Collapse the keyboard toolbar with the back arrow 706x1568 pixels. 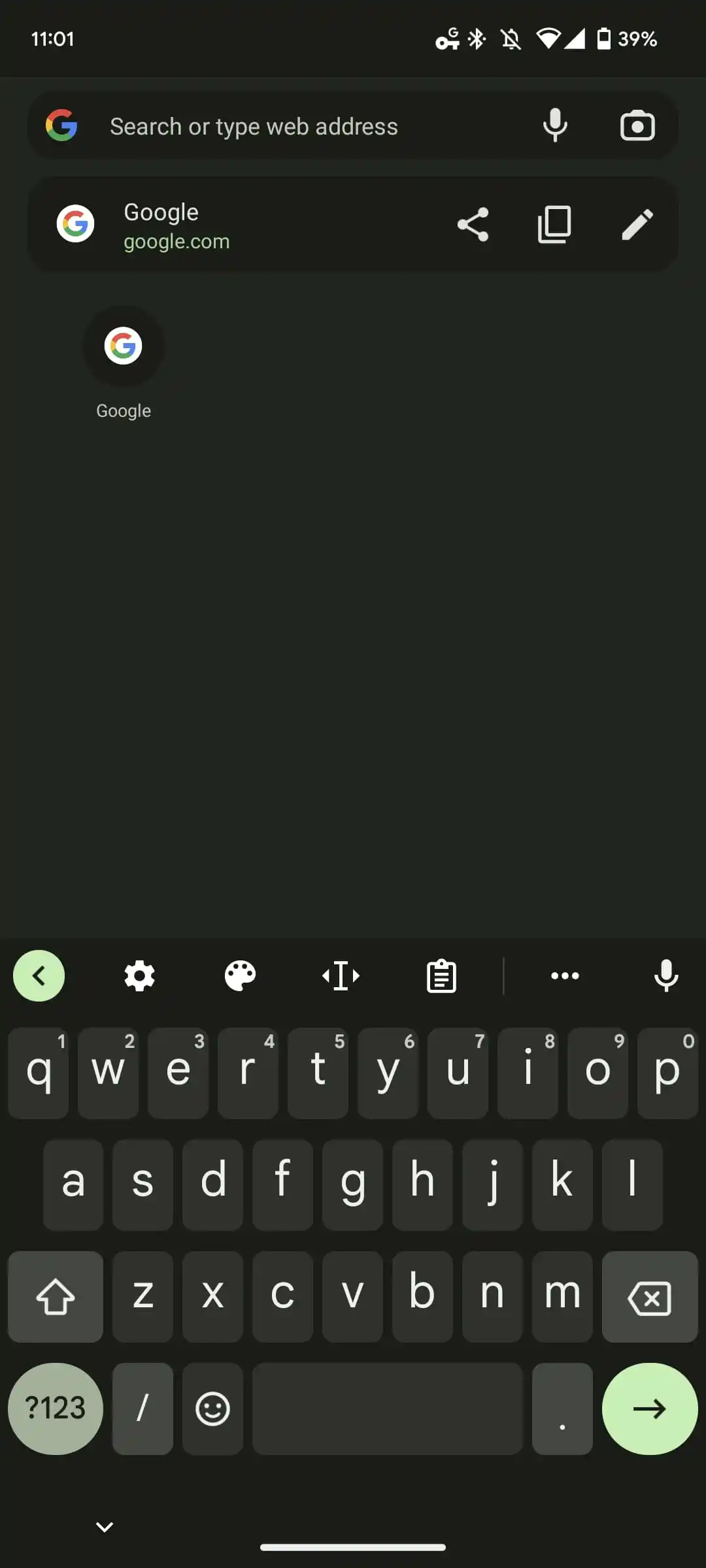[x=39, y=976]
